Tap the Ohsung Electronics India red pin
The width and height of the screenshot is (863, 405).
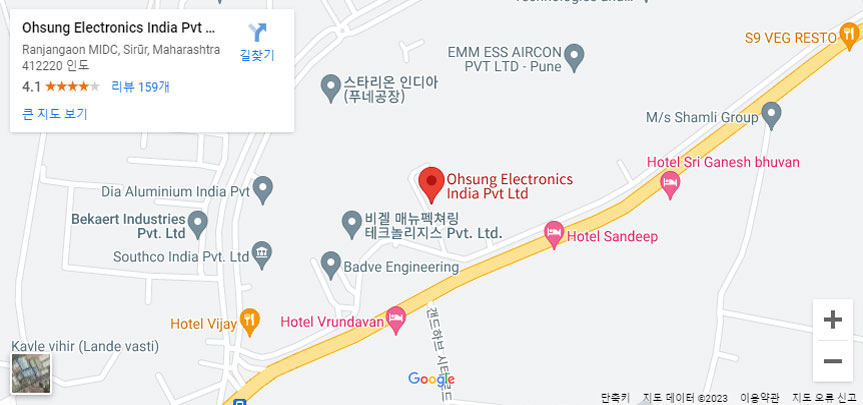pyautogui.click(x=431, y=184)
